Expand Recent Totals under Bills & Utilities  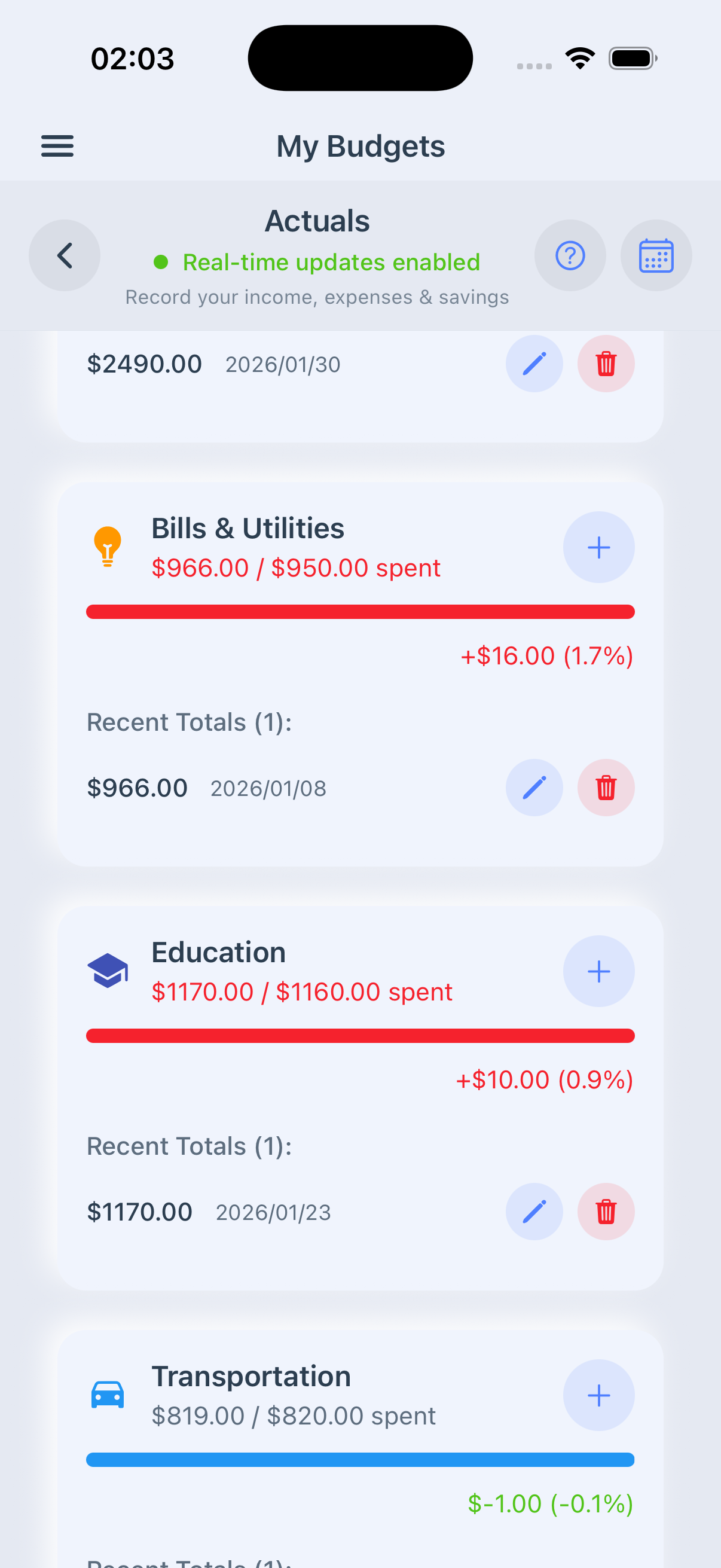pyautogui.click(x=190, y=721)
